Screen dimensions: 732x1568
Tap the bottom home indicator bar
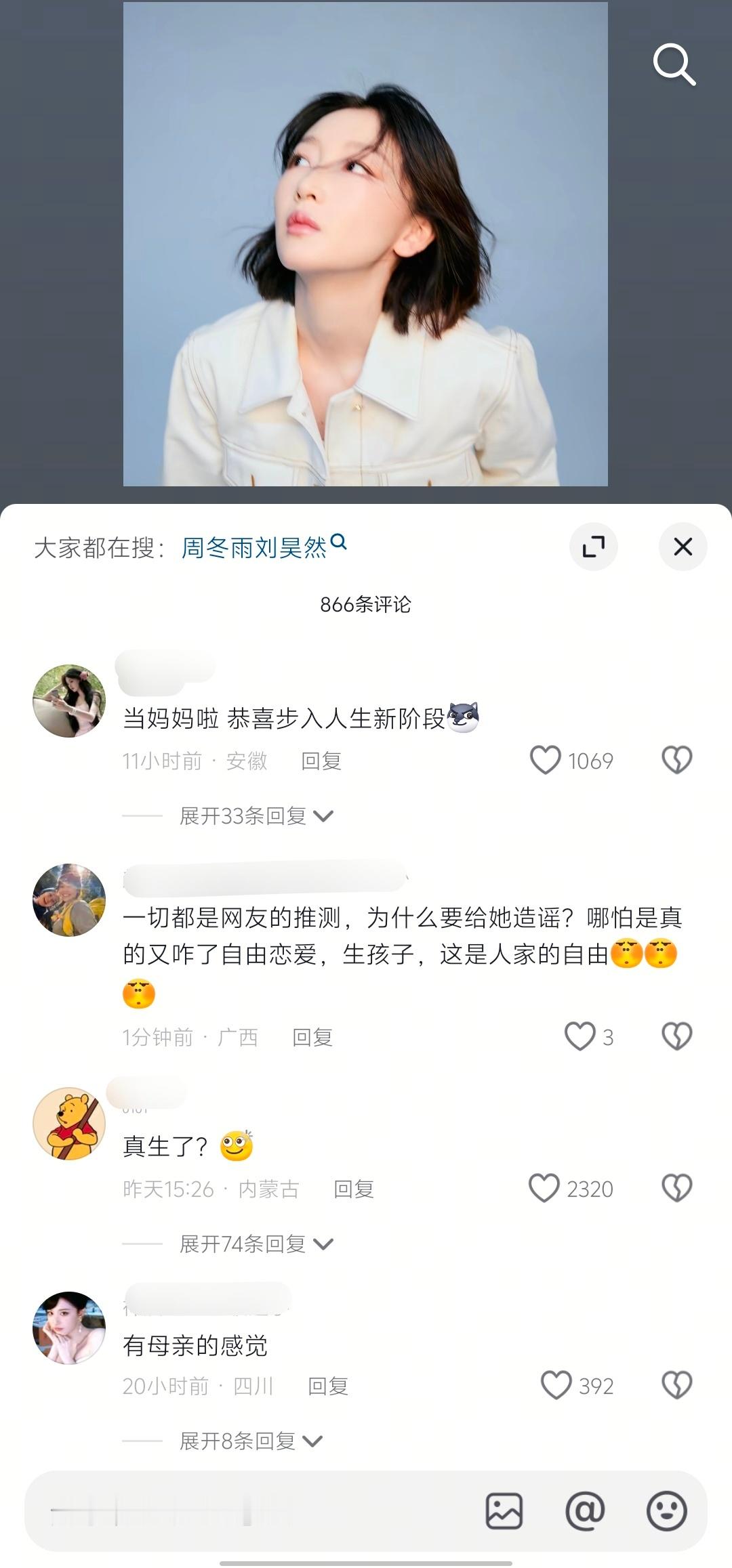pyautogui.click(x=366, y=1563)
